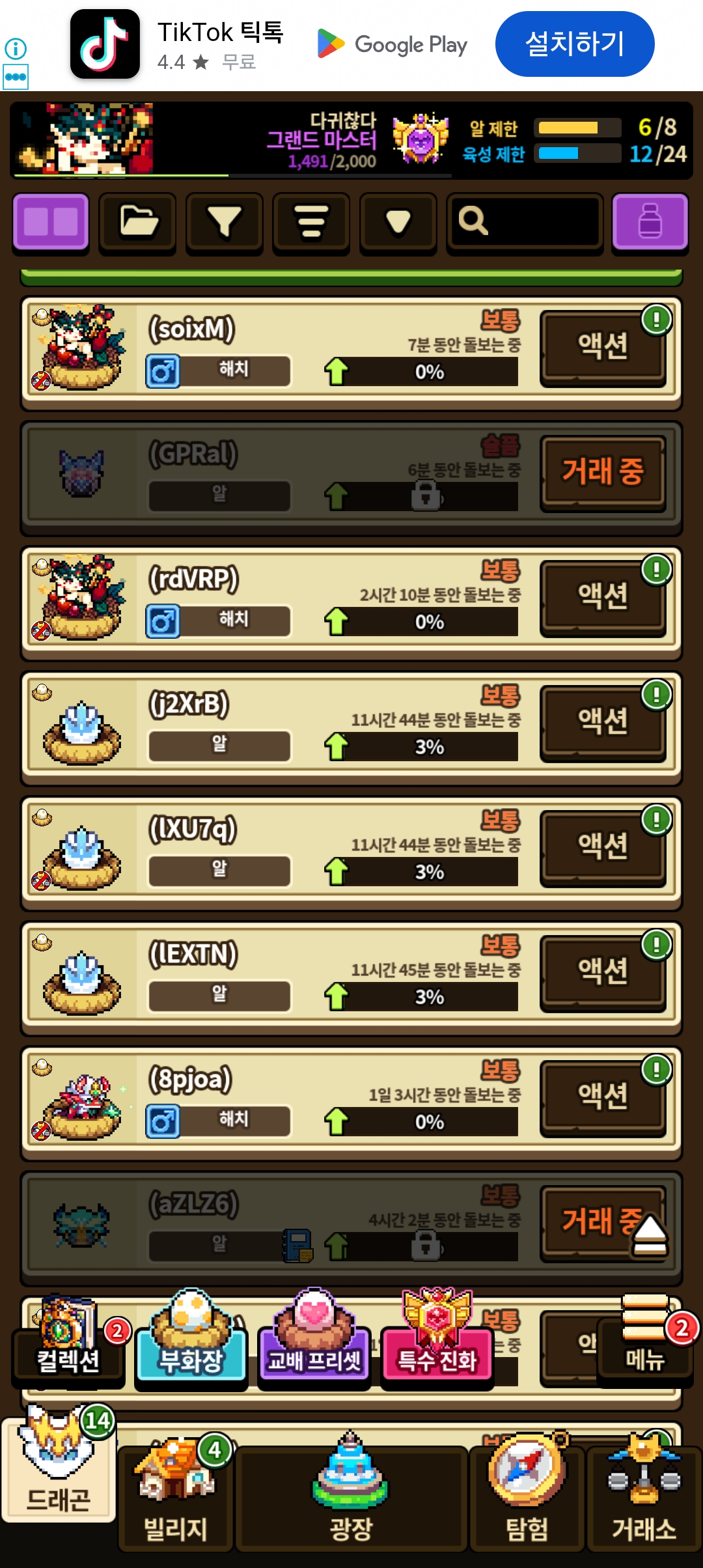The height and width of the screenshot is (1568, 703).
Task: Tap 액션 for dragon rdVRP
Action: click(603, 596)
